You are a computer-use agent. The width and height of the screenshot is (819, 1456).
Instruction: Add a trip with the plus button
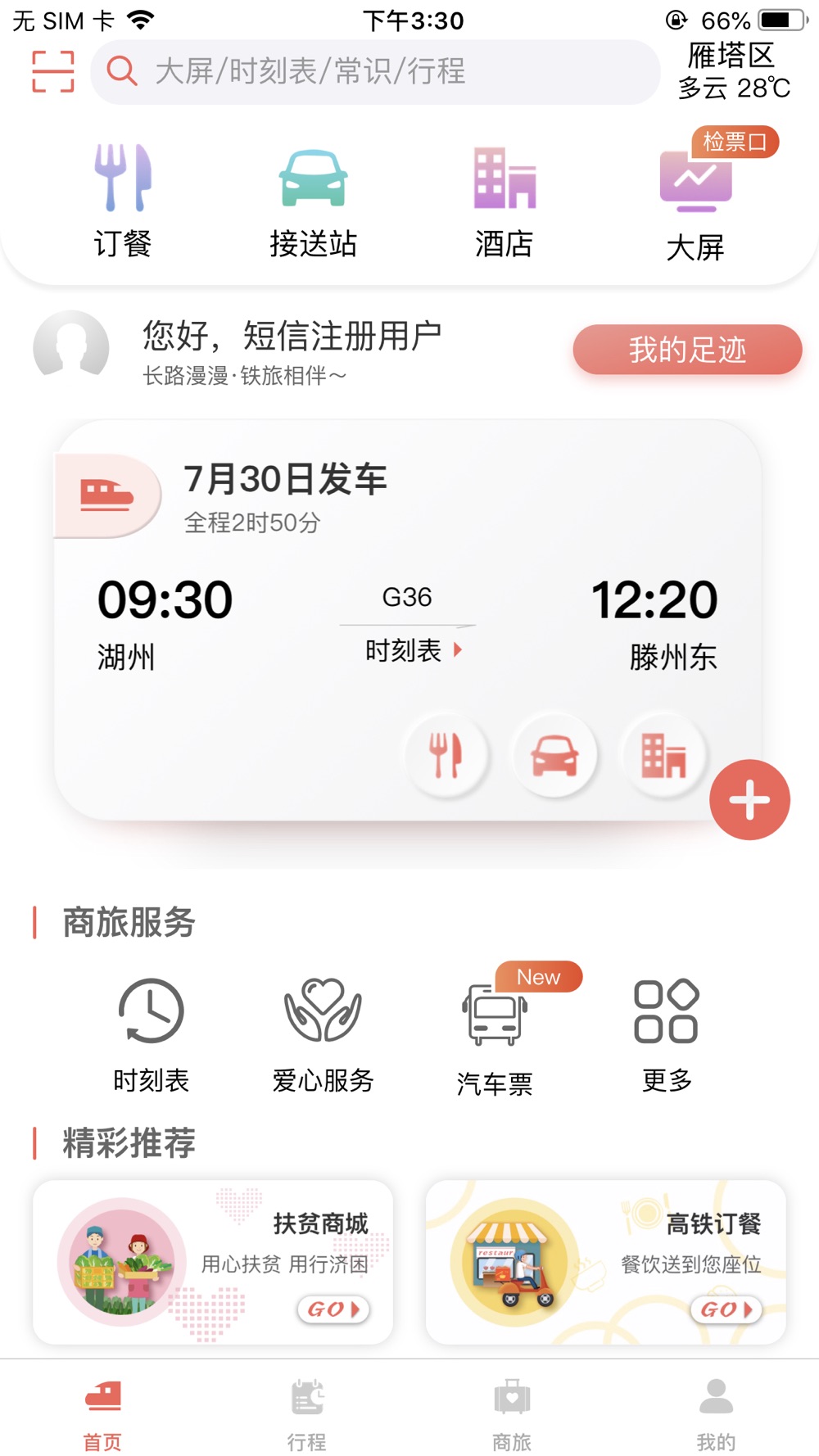[749, 800]
